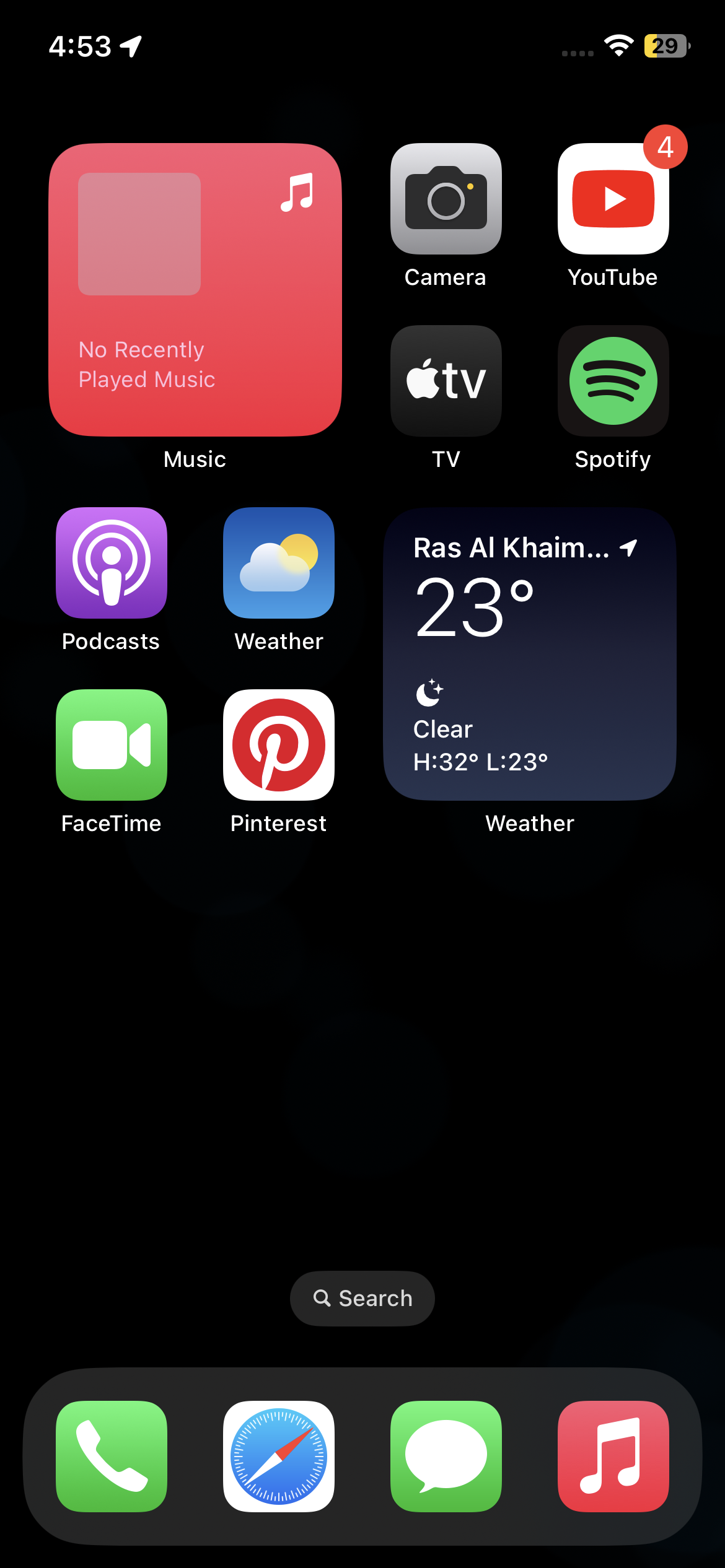This screenshot has width=725, height=1568.
Task: Open the Music widget
Action: click(195, 290)
